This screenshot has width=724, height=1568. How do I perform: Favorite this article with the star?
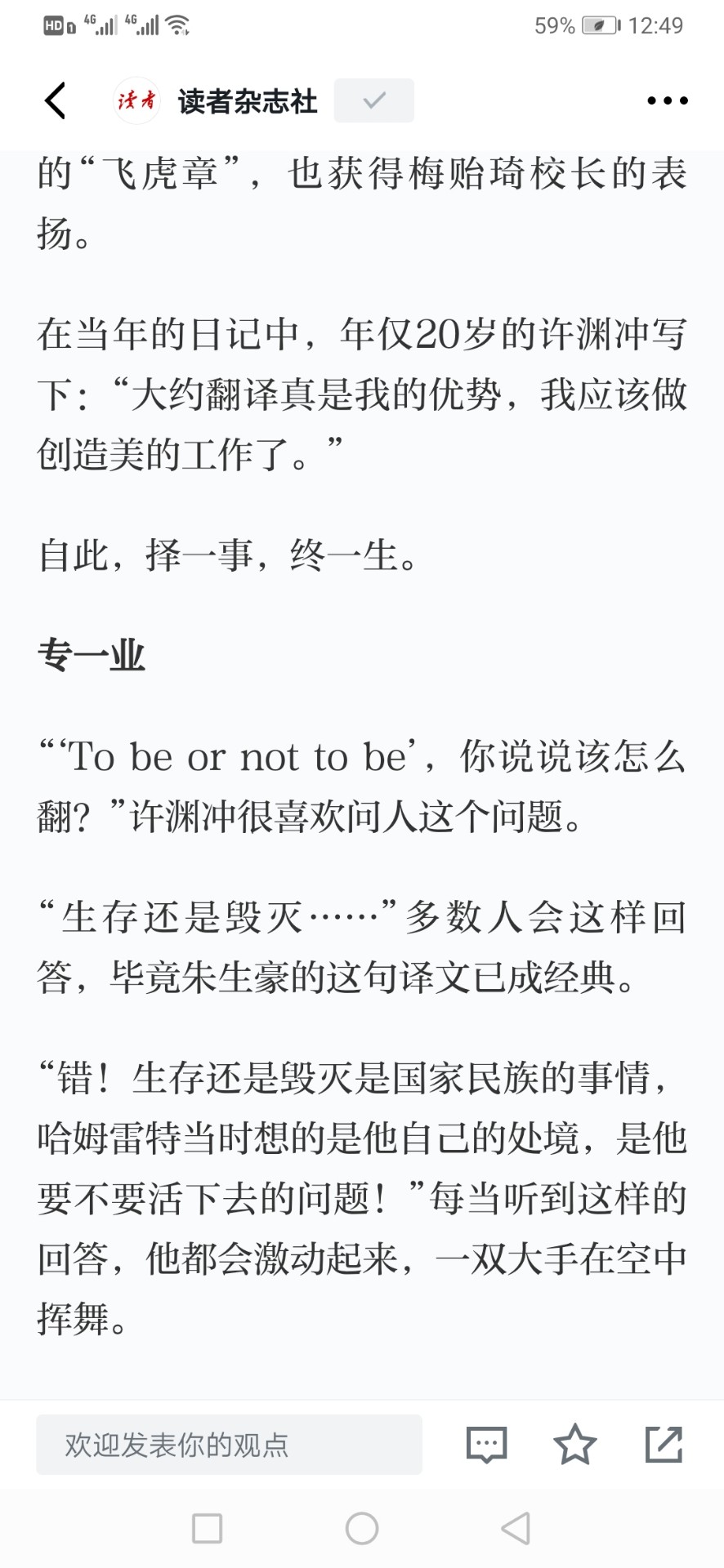574,1444
